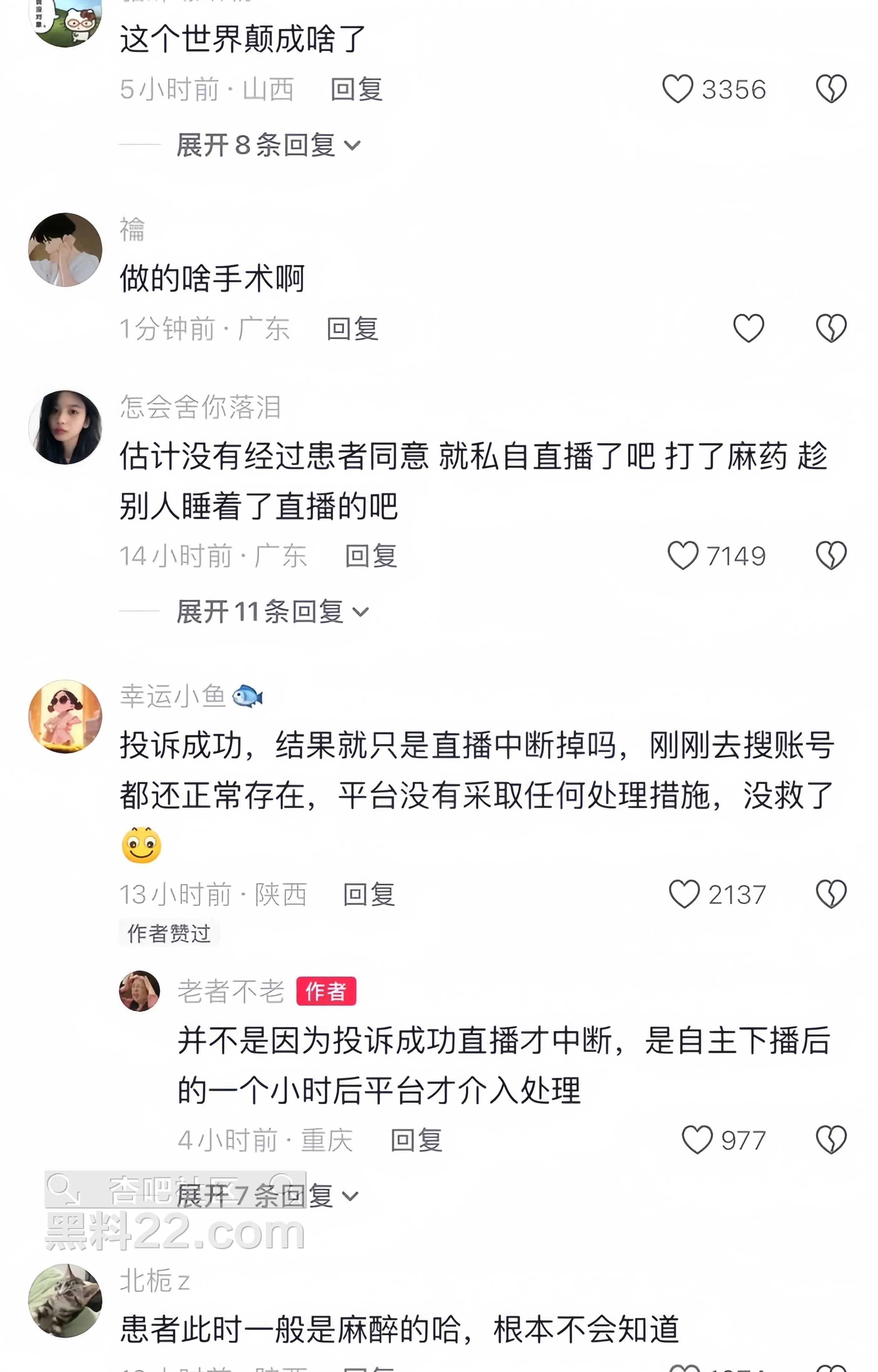Open 幸运小鱼's profile via the username
The height and width of the screenshot is (1372, 878).
coord(173,696)
